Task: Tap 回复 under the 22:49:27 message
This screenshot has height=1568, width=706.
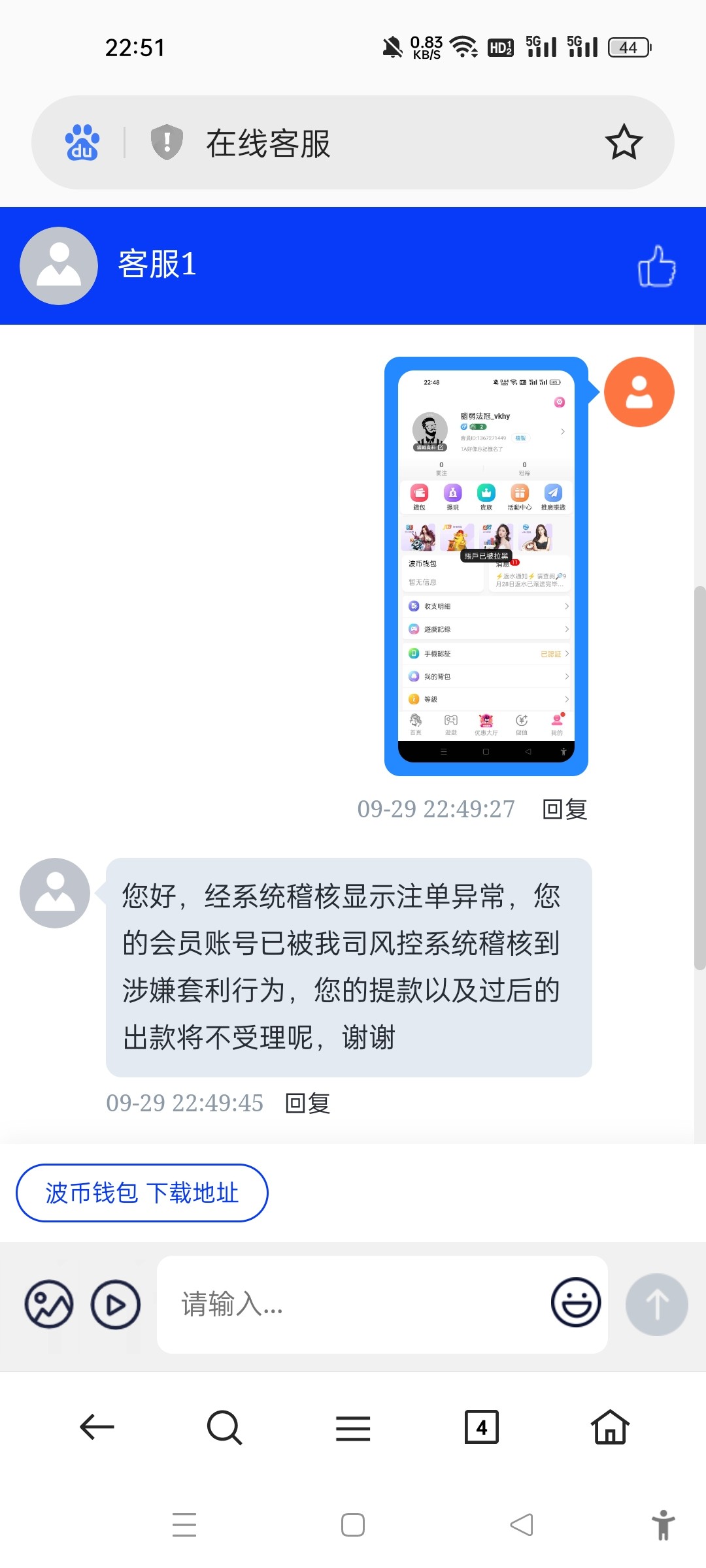Action: click(x=565, y=809)
